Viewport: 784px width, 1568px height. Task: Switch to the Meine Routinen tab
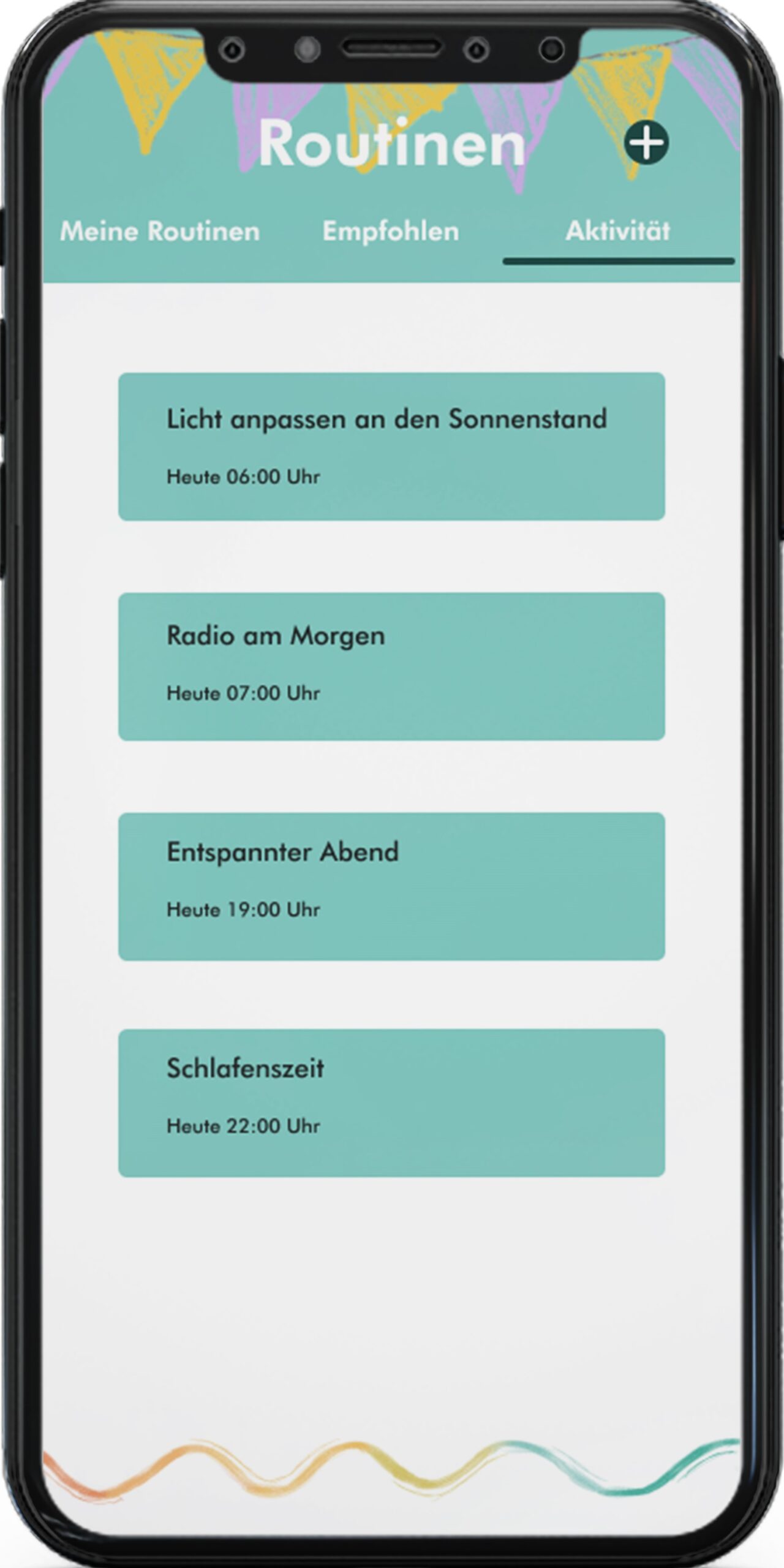160,232
